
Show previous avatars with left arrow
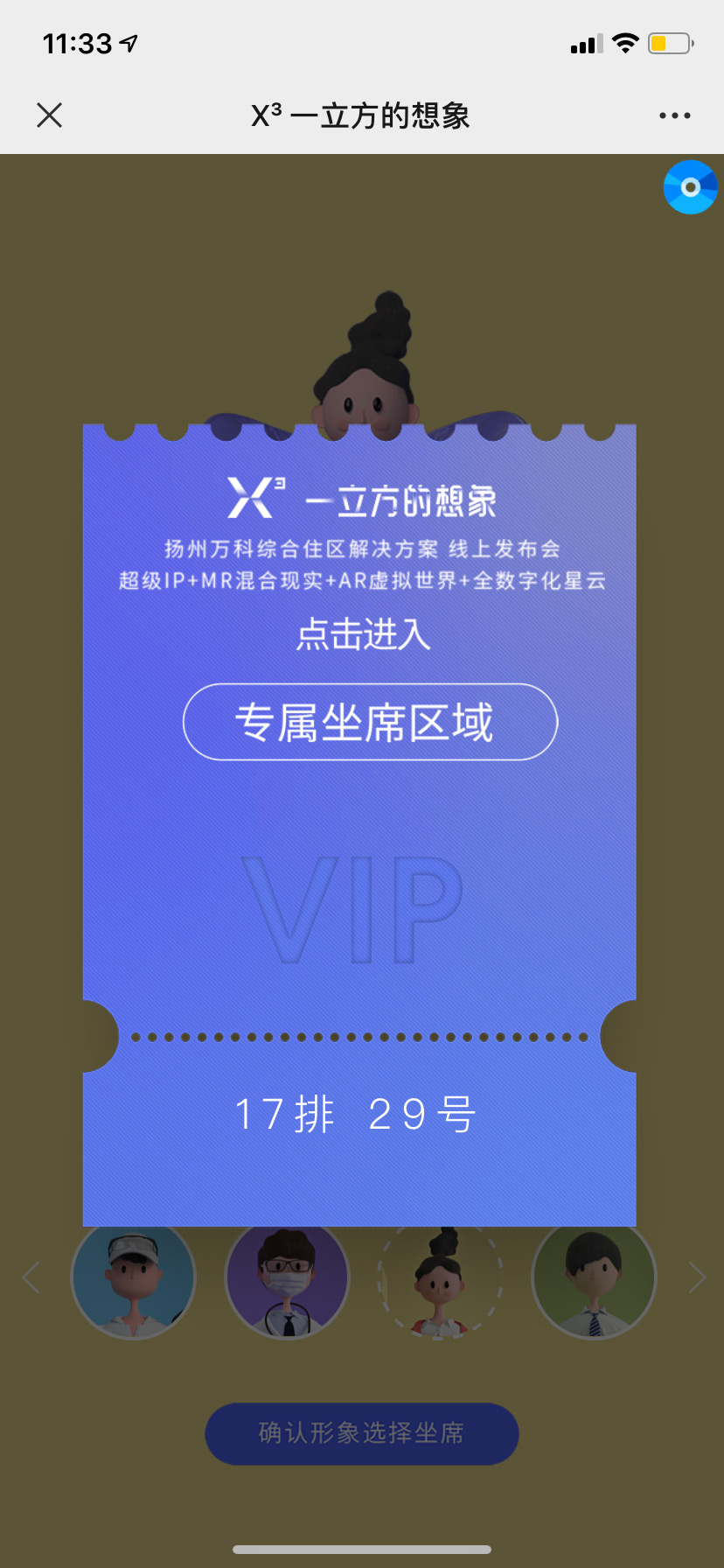click(x=31, y=1277)
